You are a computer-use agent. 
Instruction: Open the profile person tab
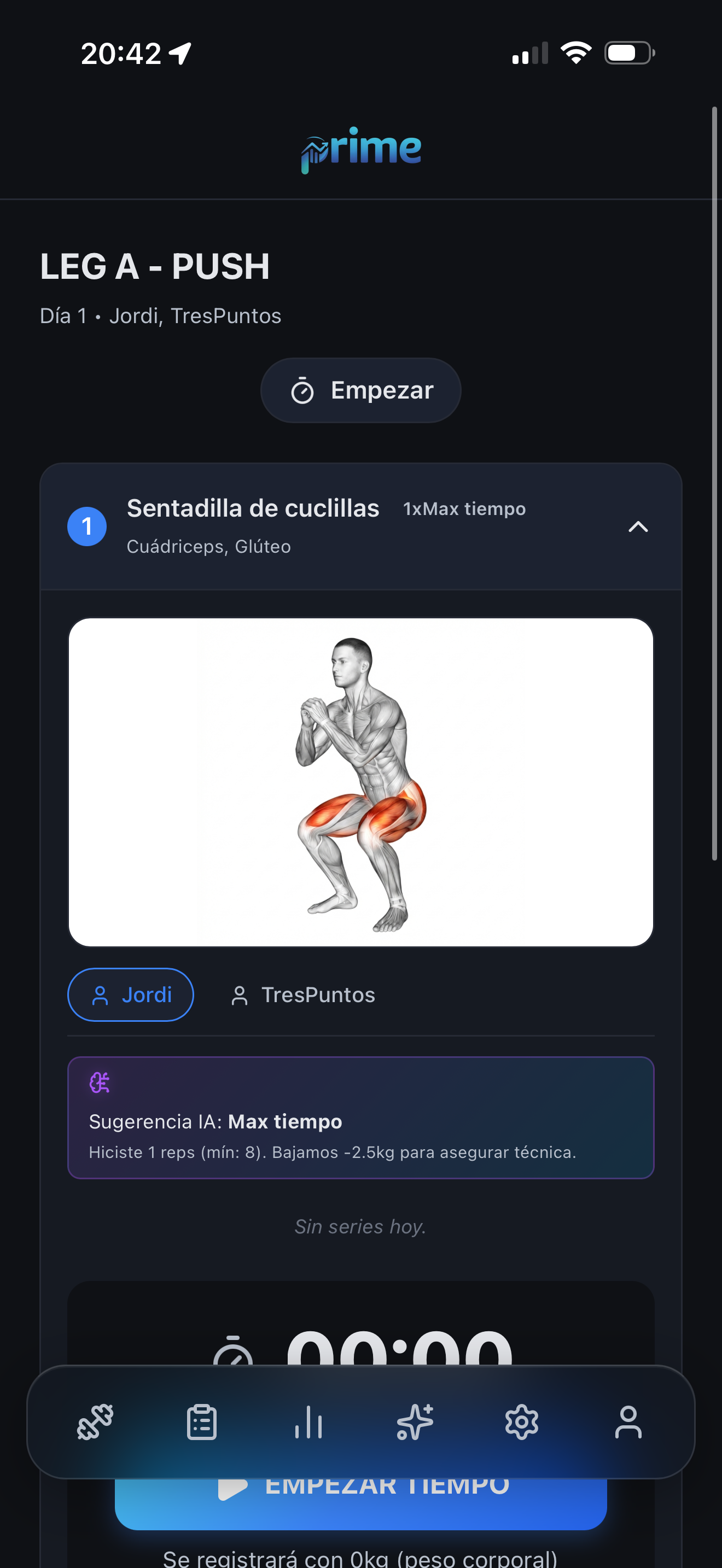tap(627, 1422)
